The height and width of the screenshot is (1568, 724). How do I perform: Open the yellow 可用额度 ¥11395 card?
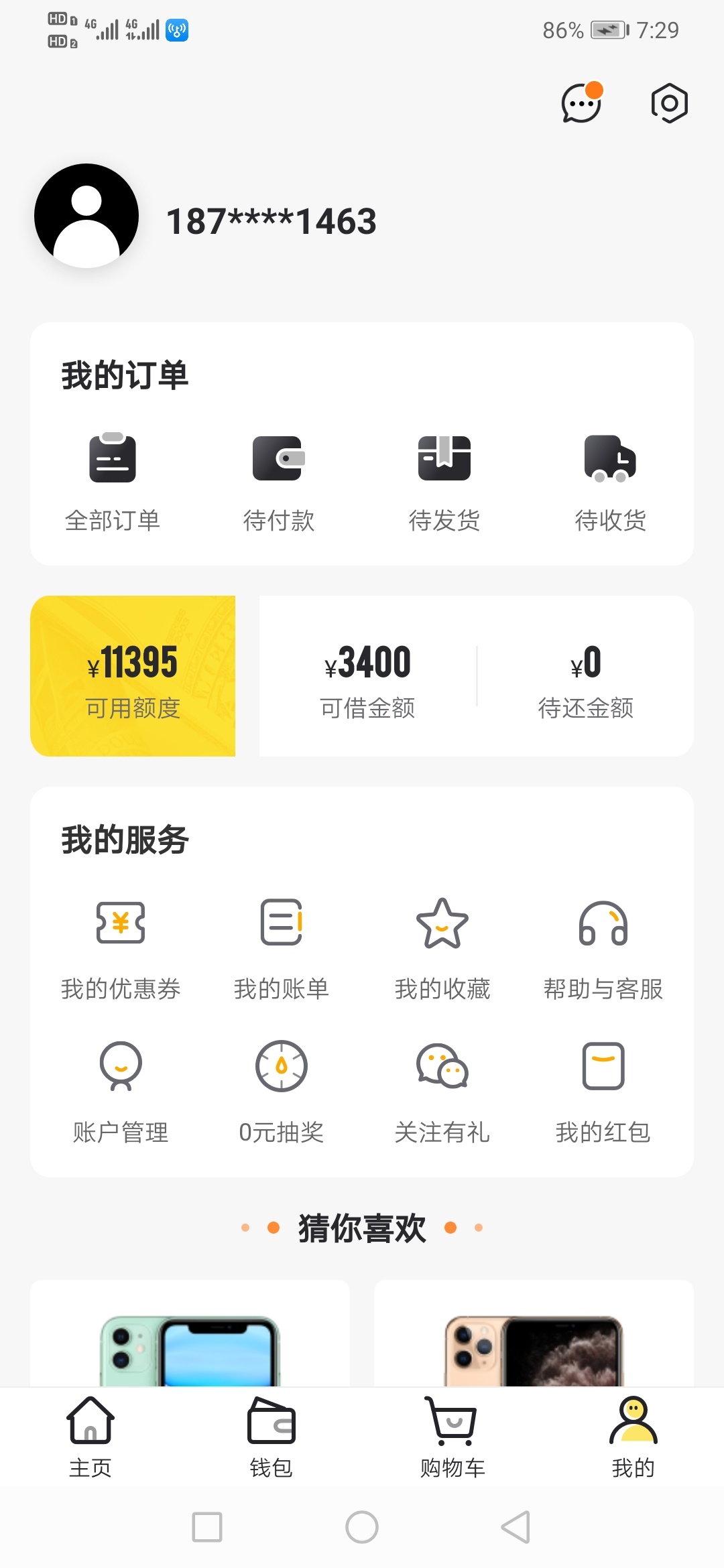click(x=133, y=676)
